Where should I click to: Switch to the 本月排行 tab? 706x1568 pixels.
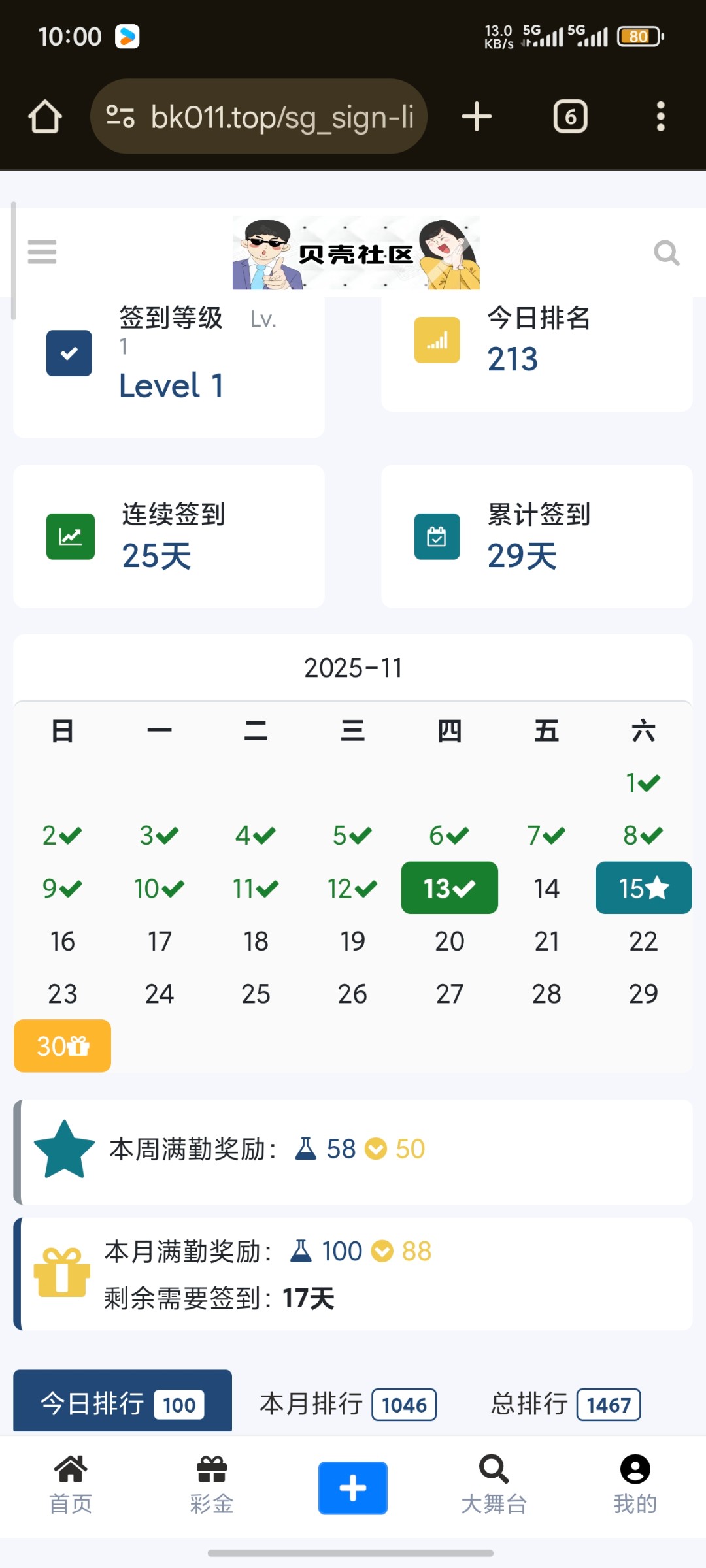click(347, 1403)
